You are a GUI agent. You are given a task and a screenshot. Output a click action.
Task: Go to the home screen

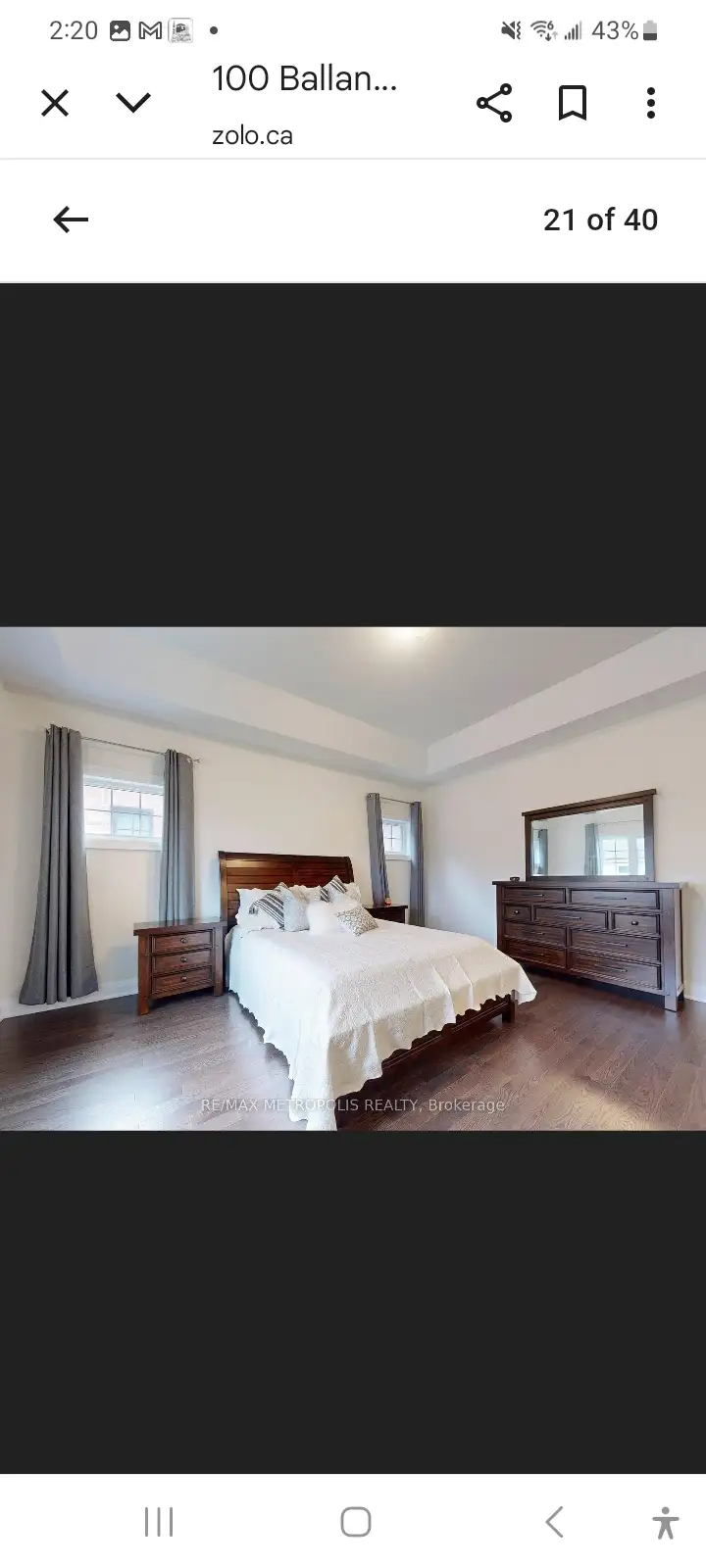(x=355, y=1522)
